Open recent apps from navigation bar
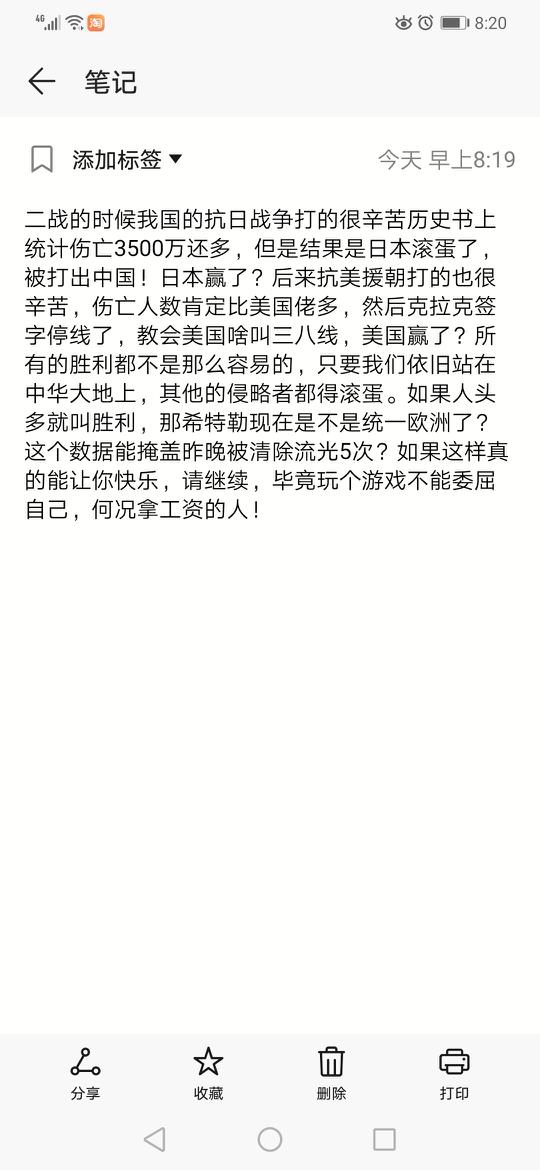540x1170 pixels. pyautogui.click(x=384, y=1139)
